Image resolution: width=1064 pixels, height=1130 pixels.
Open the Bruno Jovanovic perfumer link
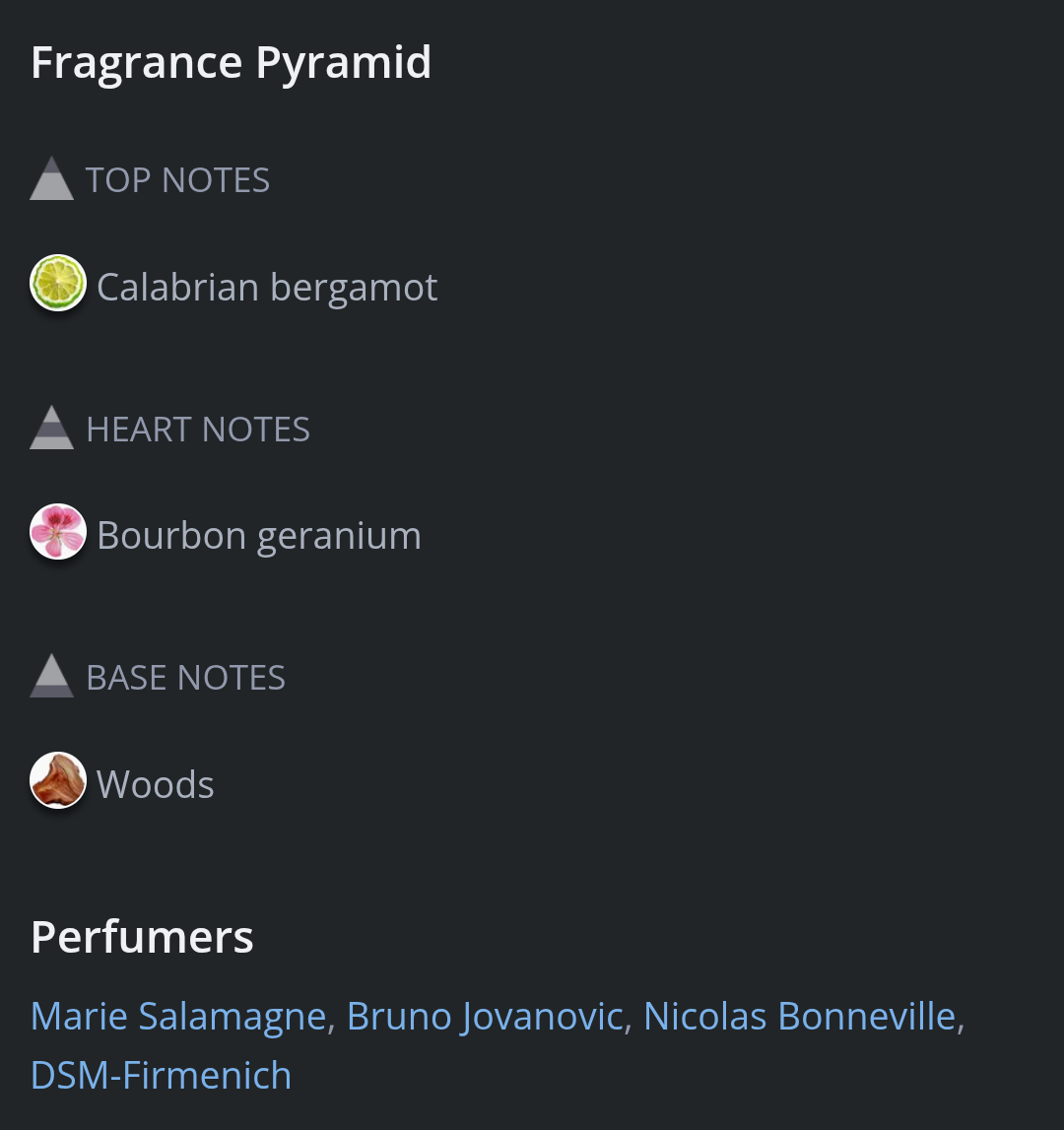[485, 1016]
